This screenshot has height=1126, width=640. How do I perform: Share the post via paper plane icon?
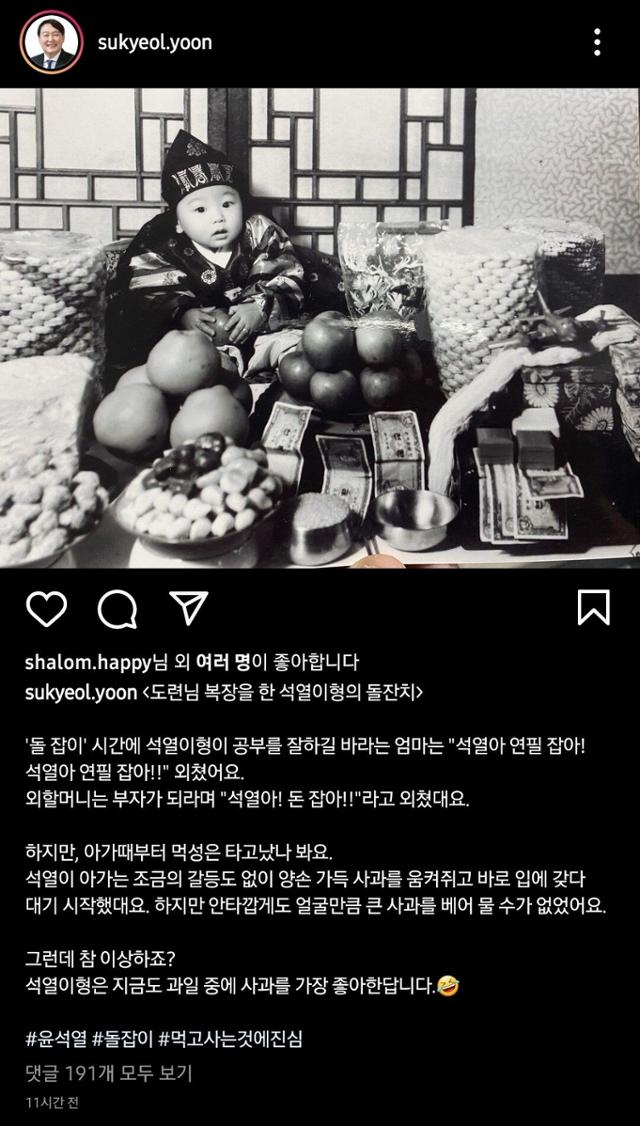(189, 608)
